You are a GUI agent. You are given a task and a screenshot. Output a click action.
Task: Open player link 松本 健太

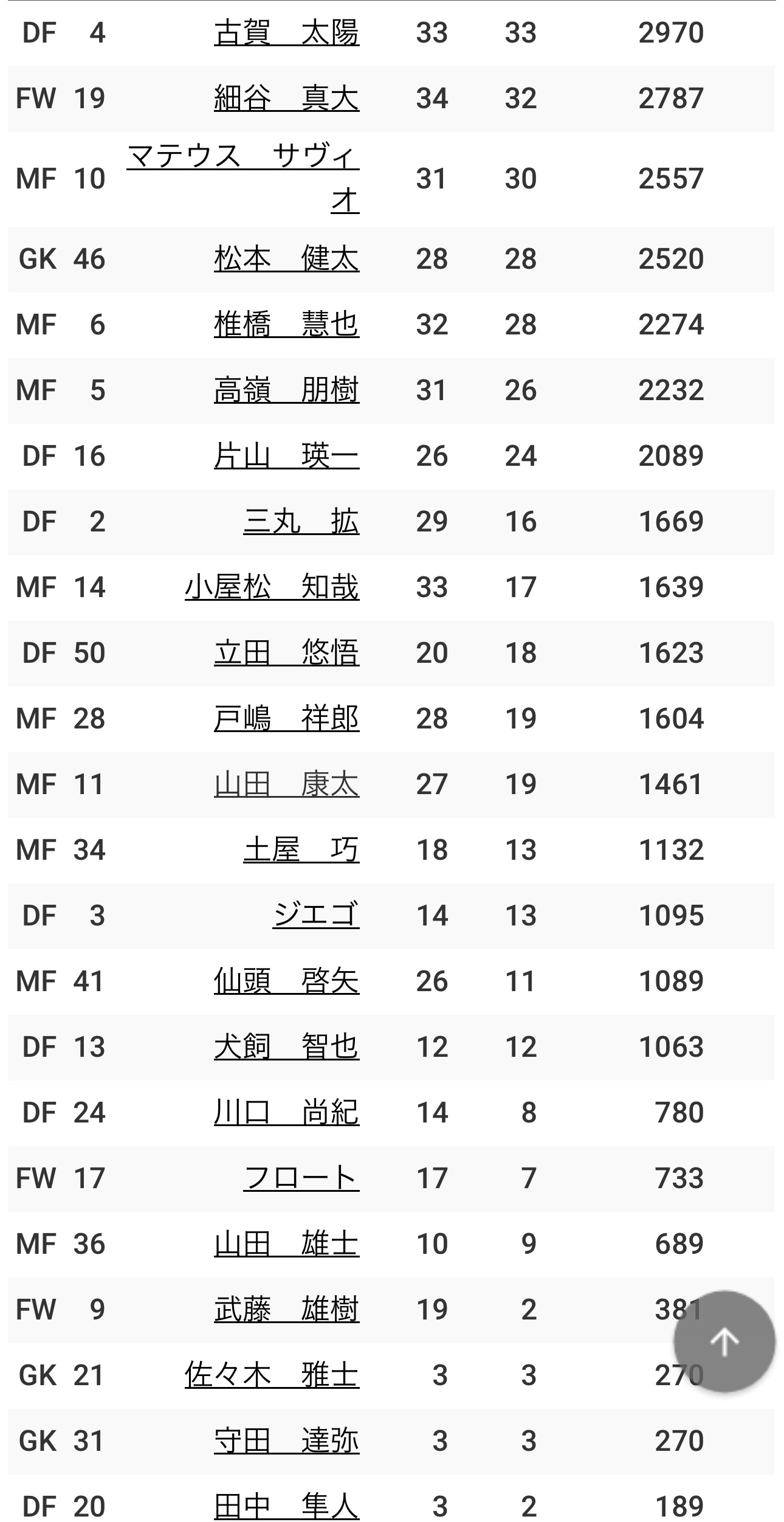pos(286,259)
